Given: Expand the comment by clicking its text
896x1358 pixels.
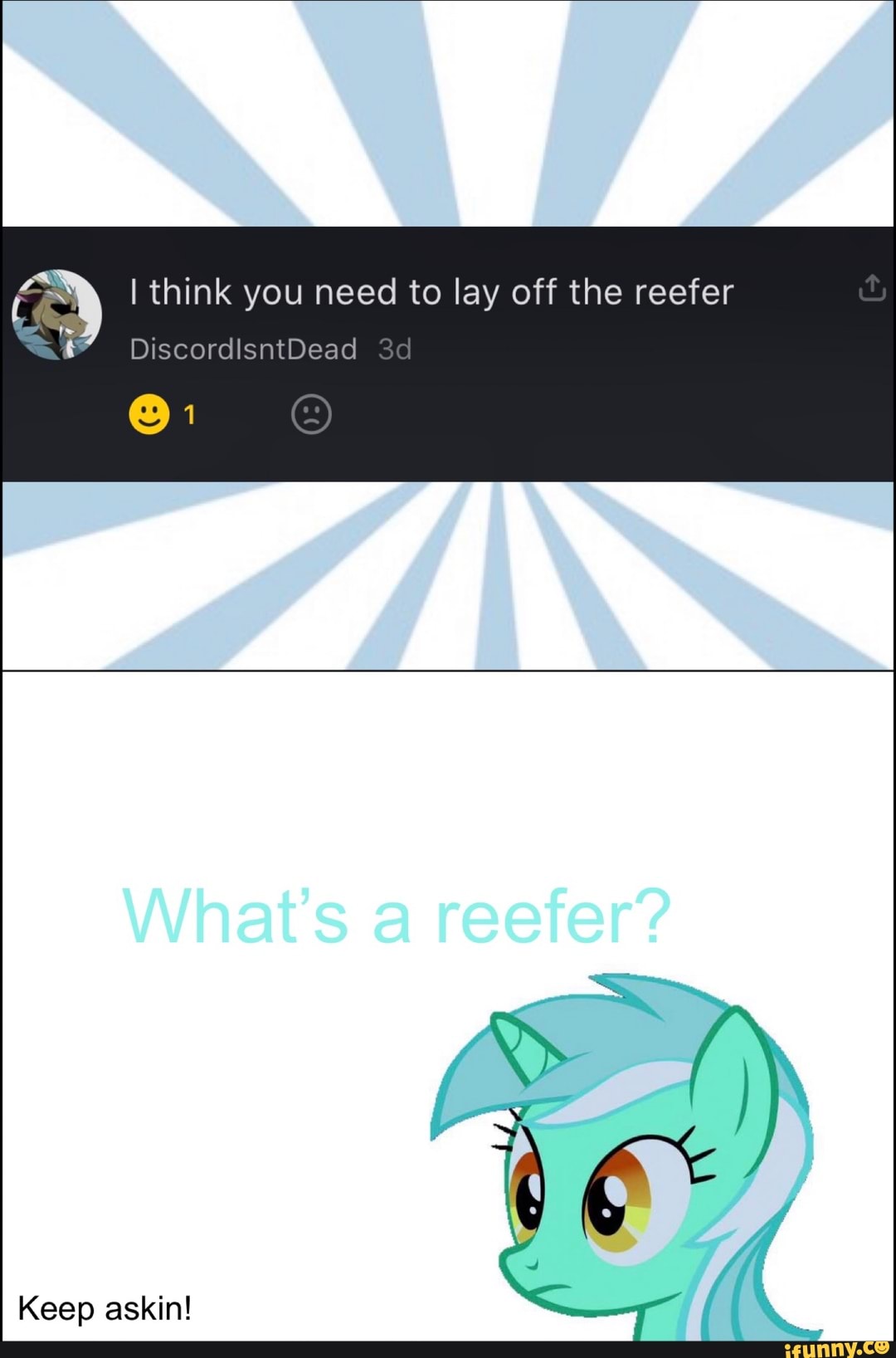Looking at the screenshot, I should point(431,291).
